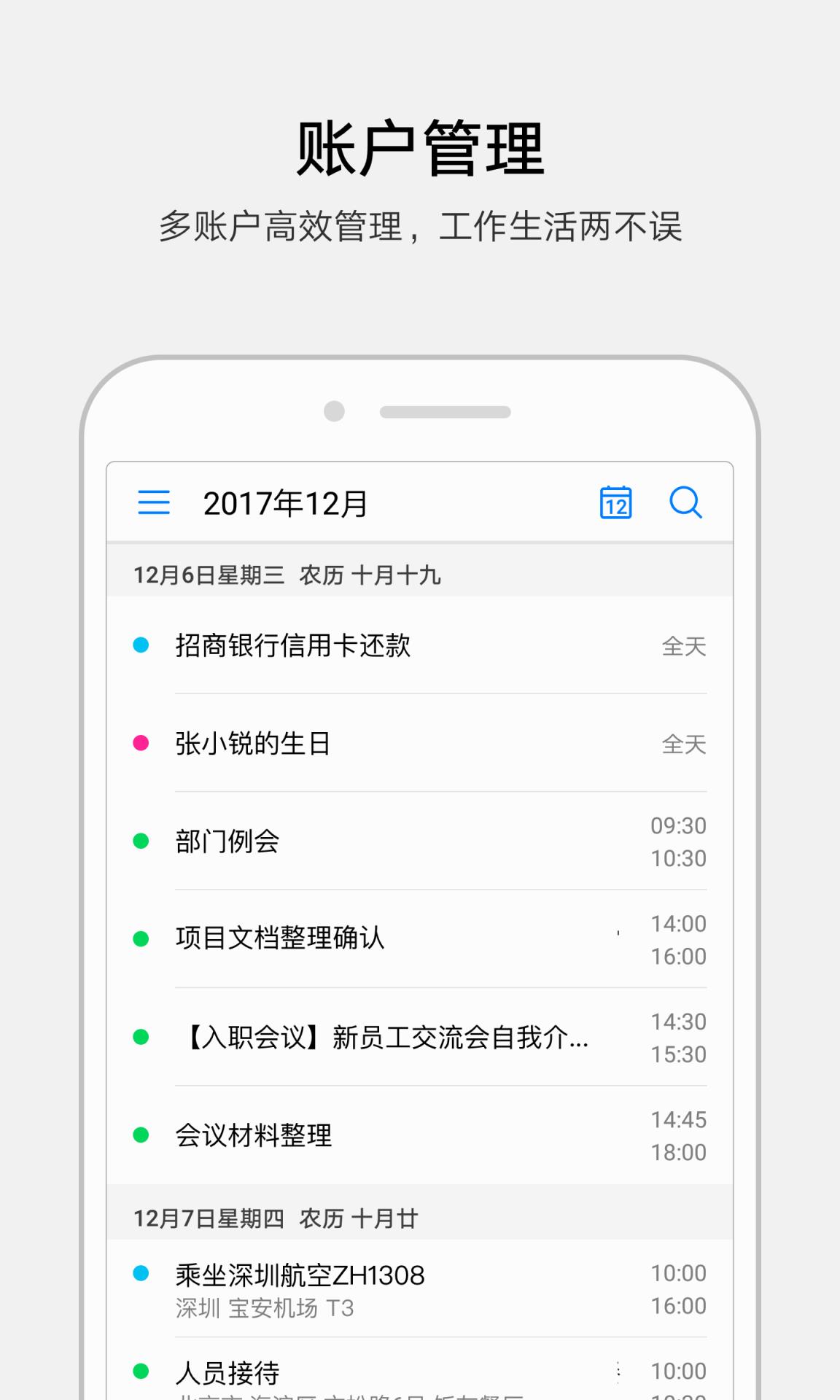Open the sidebar hamburger menu
The height and width of the screenshot is (1400, 840).
point(154,503)
